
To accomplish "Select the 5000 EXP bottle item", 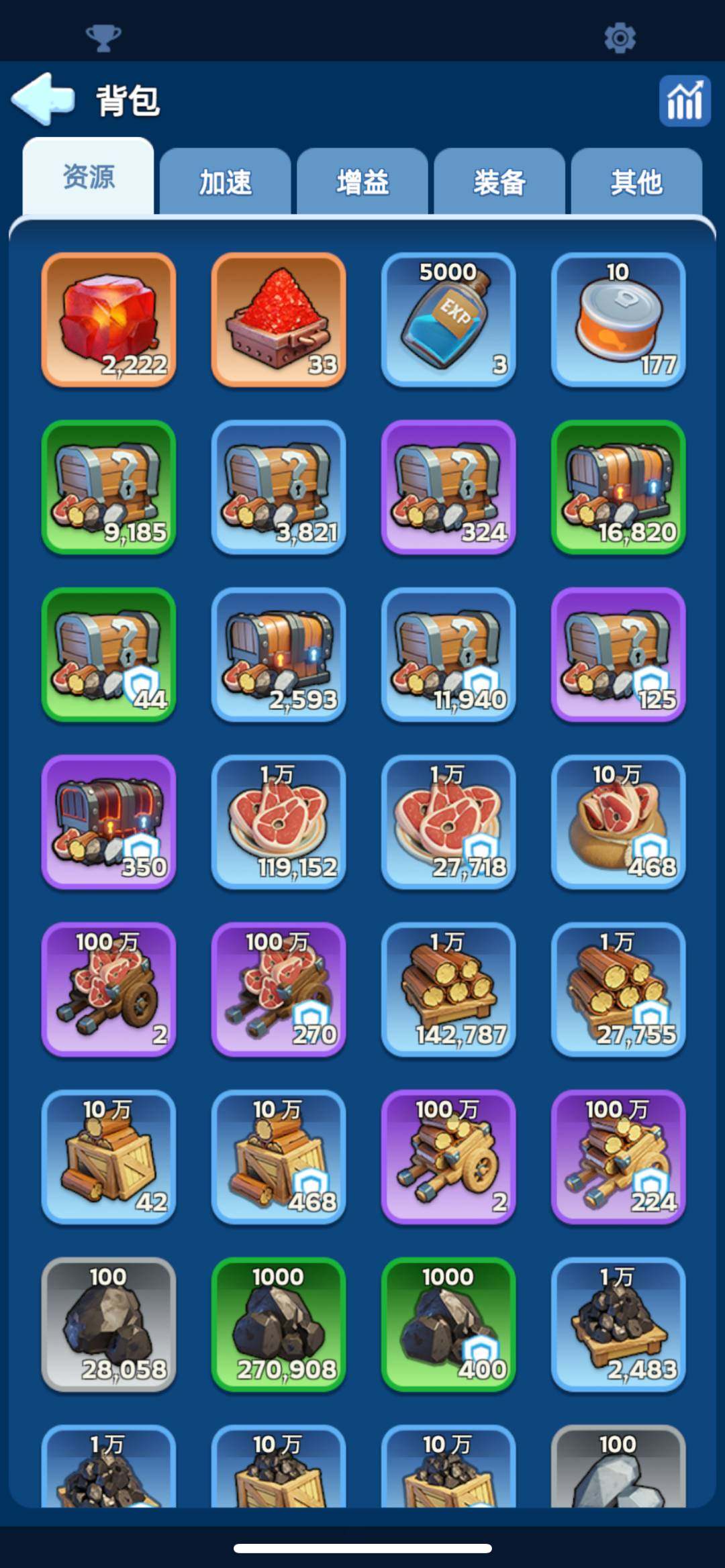I will [448, 319].
